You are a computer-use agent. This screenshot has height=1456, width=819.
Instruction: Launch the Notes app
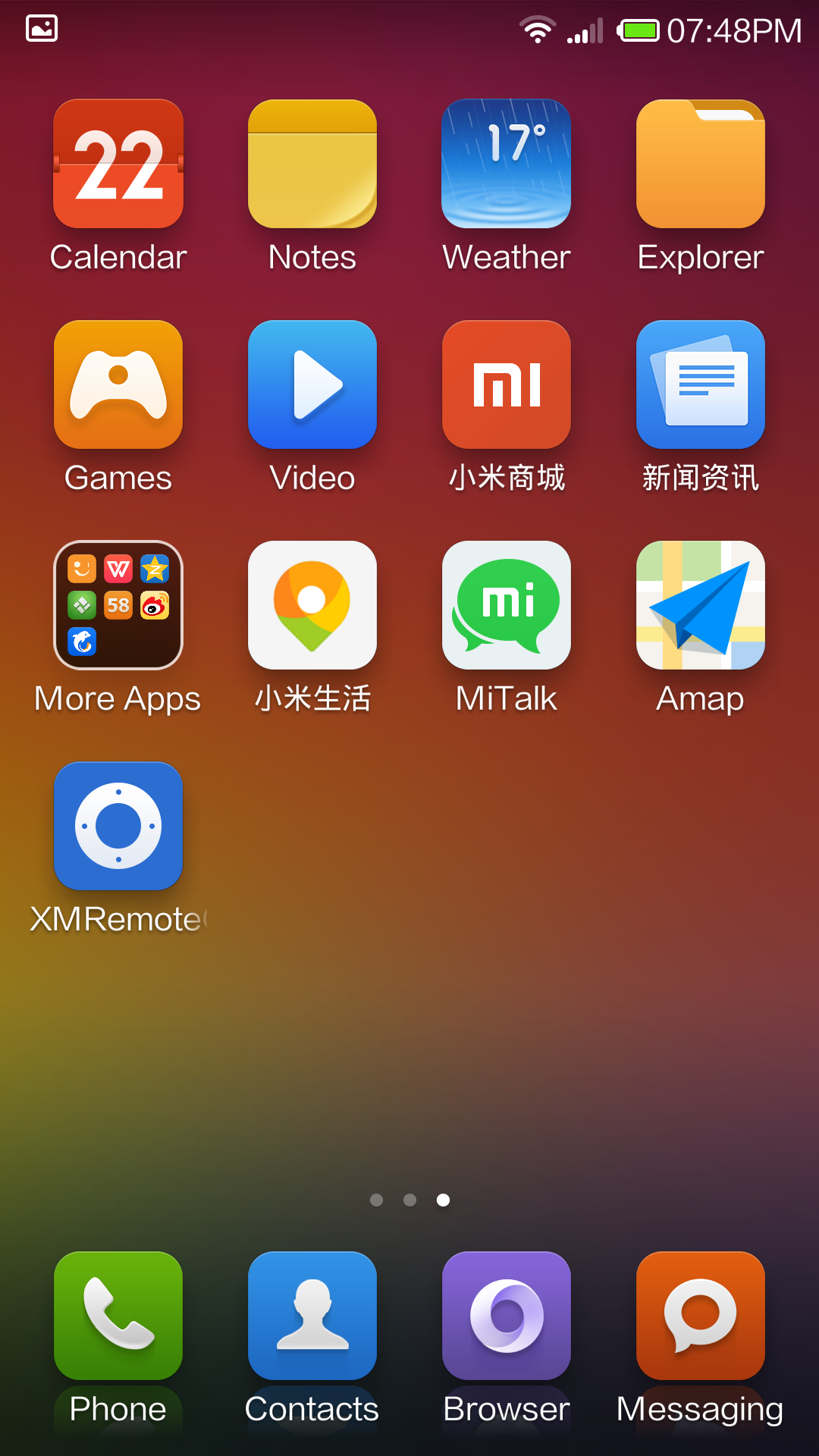pyautogui.click(x=312, y=164)
